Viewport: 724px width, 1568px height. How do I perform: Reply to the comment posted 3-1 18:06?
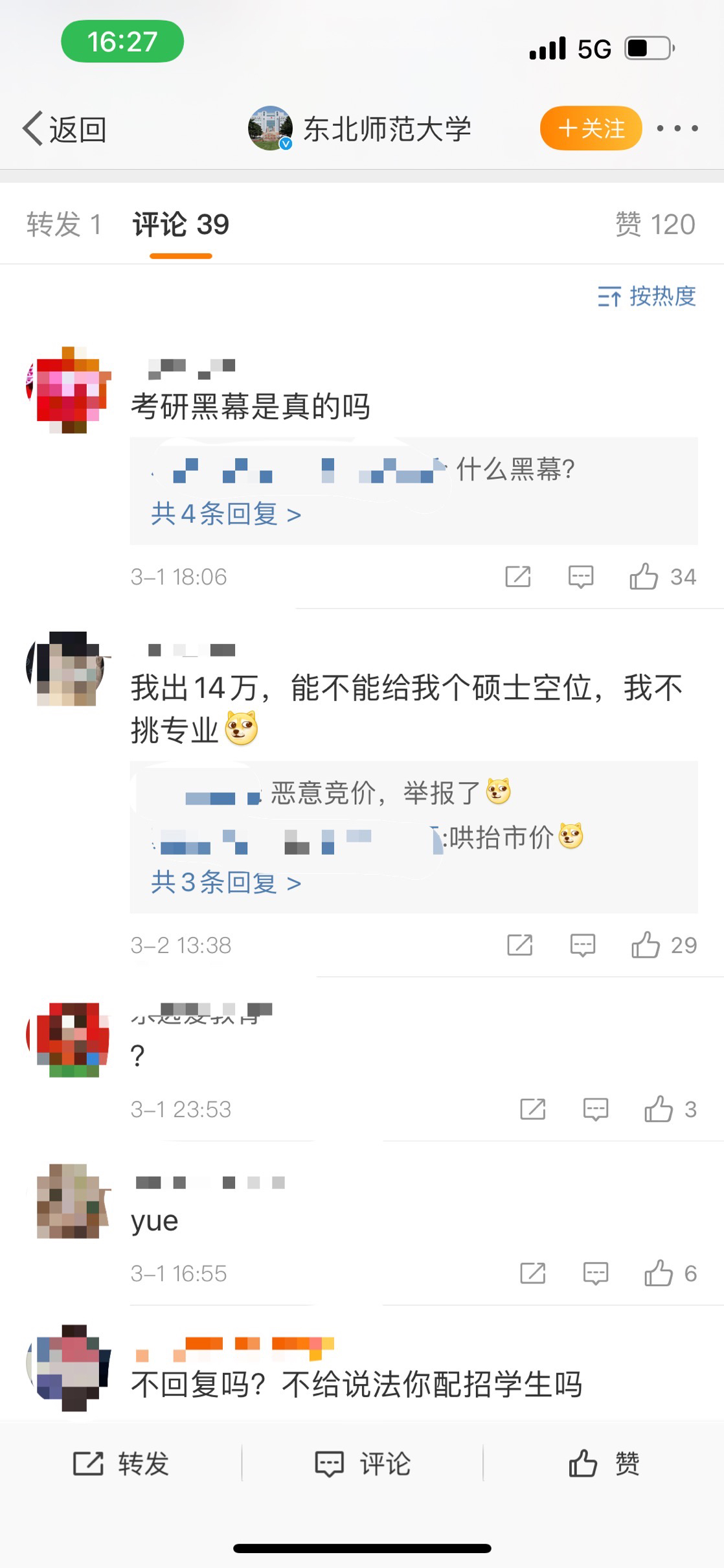pos(580,577)
